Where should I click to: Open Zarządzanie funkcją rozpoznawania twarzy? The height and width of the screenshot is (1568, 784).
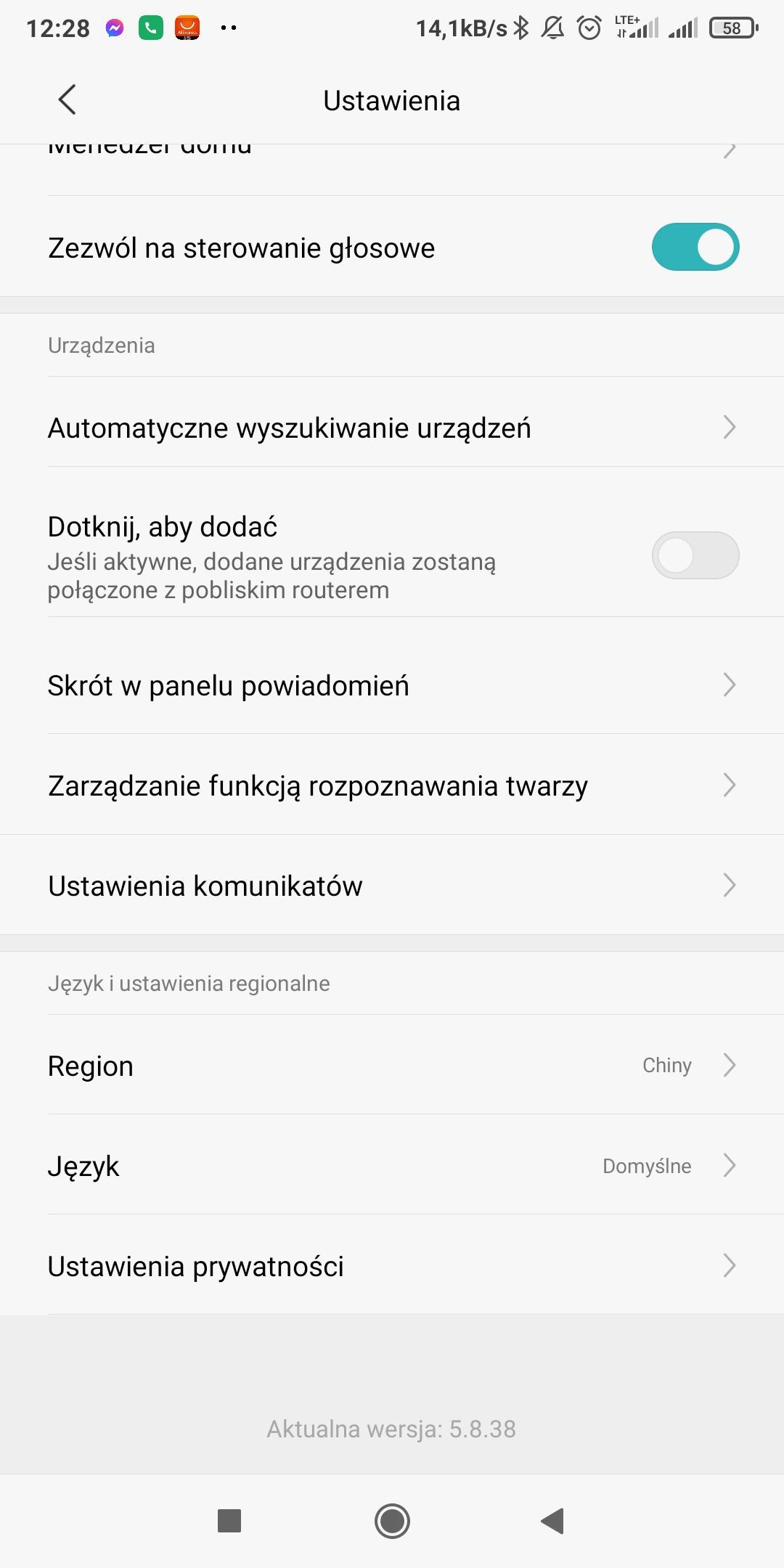(x=392, y=785)
